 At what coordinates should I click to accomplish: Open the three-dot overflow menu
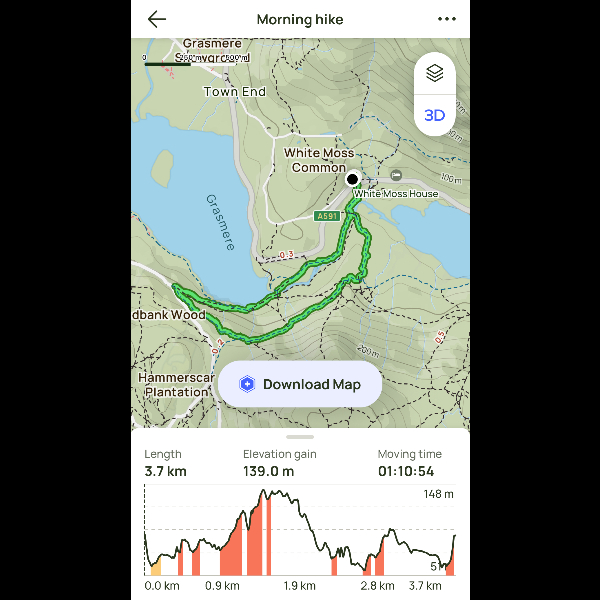click(446, 19)
